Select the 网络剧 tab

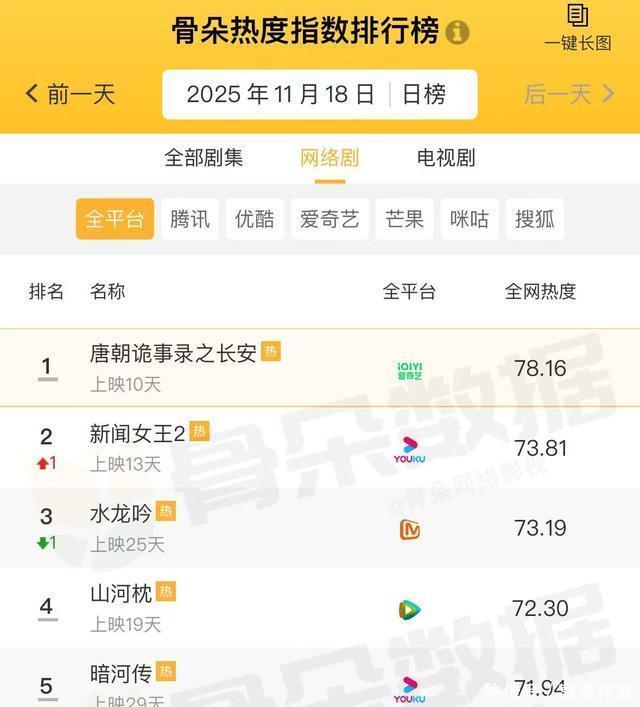329,157
